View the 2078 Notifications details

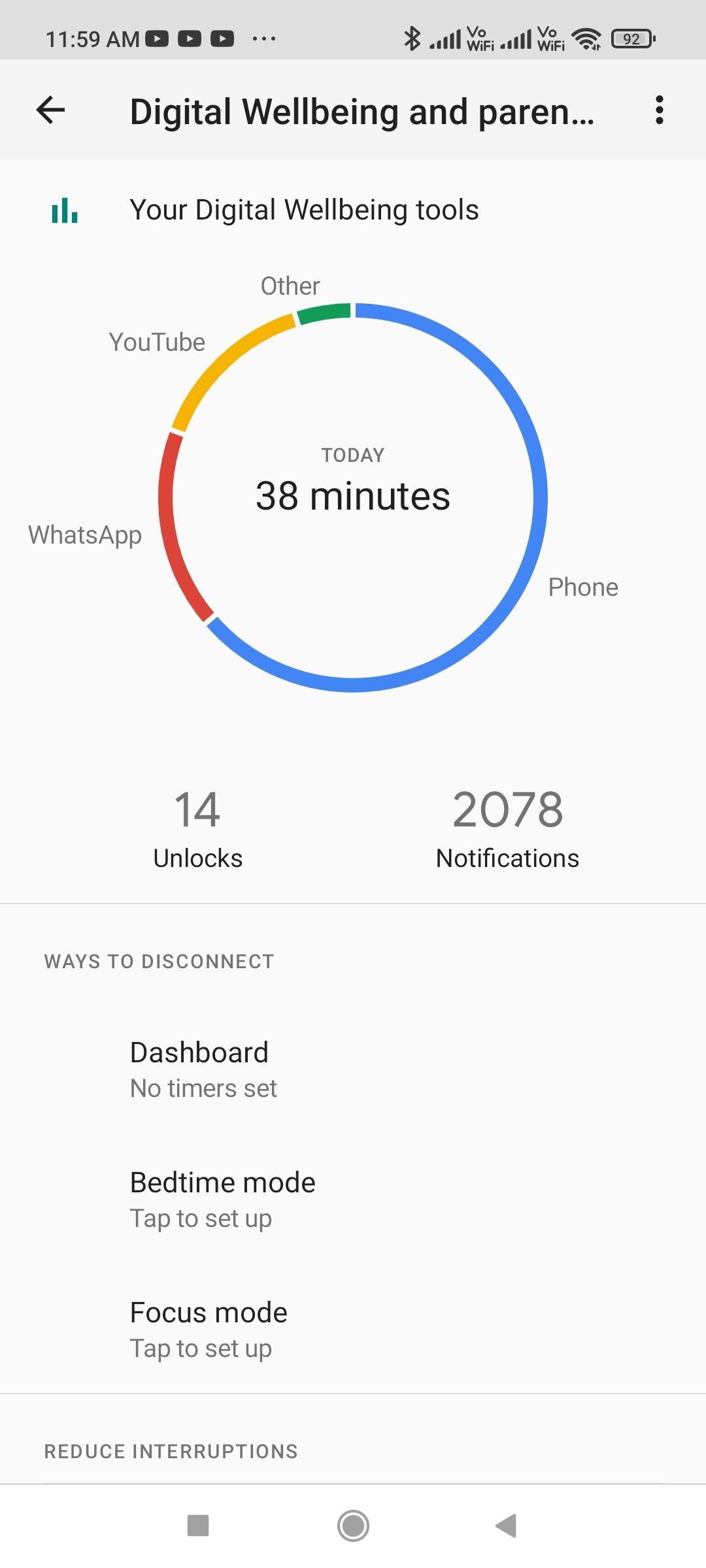[507, 828]
